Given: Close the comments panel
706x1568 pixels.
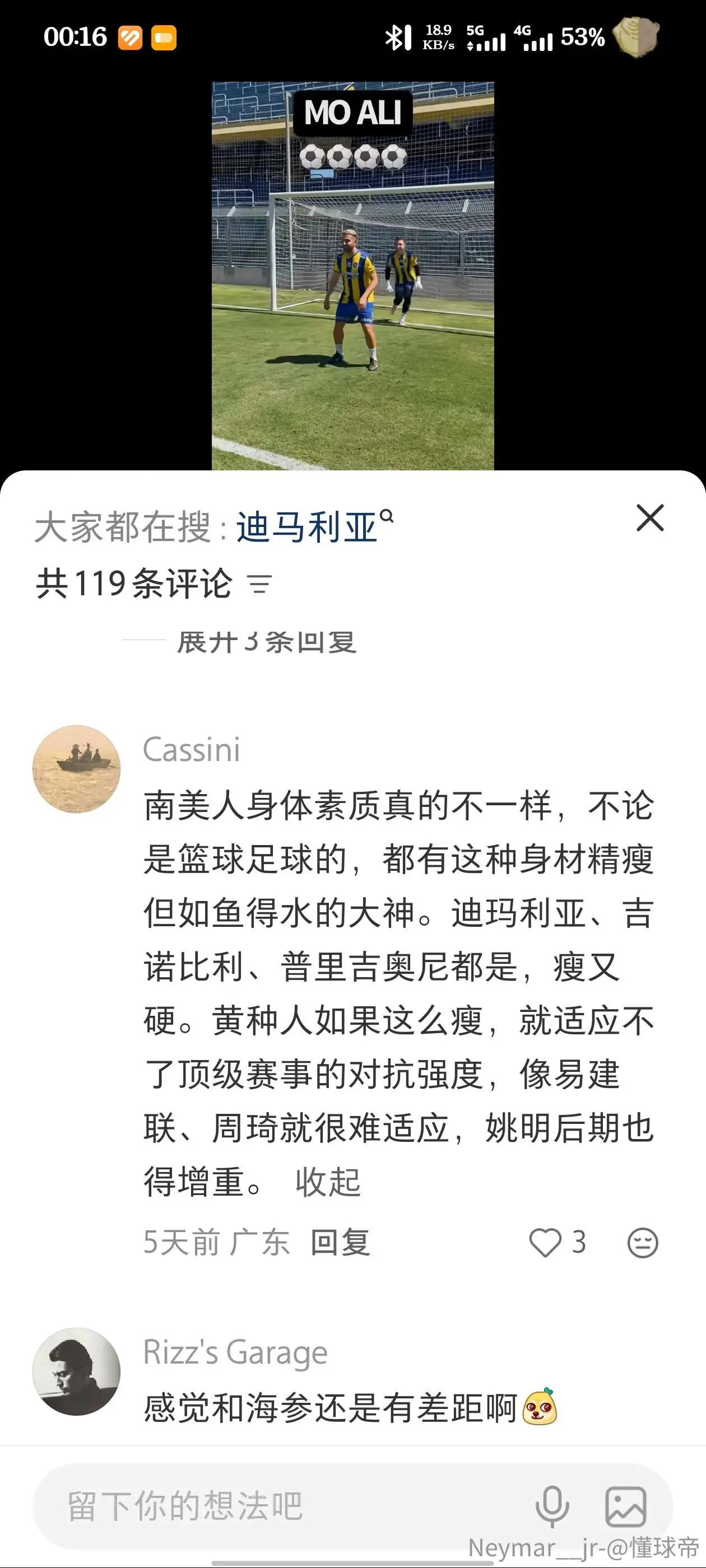Looking at the screenshot, I should coord(649,518).
